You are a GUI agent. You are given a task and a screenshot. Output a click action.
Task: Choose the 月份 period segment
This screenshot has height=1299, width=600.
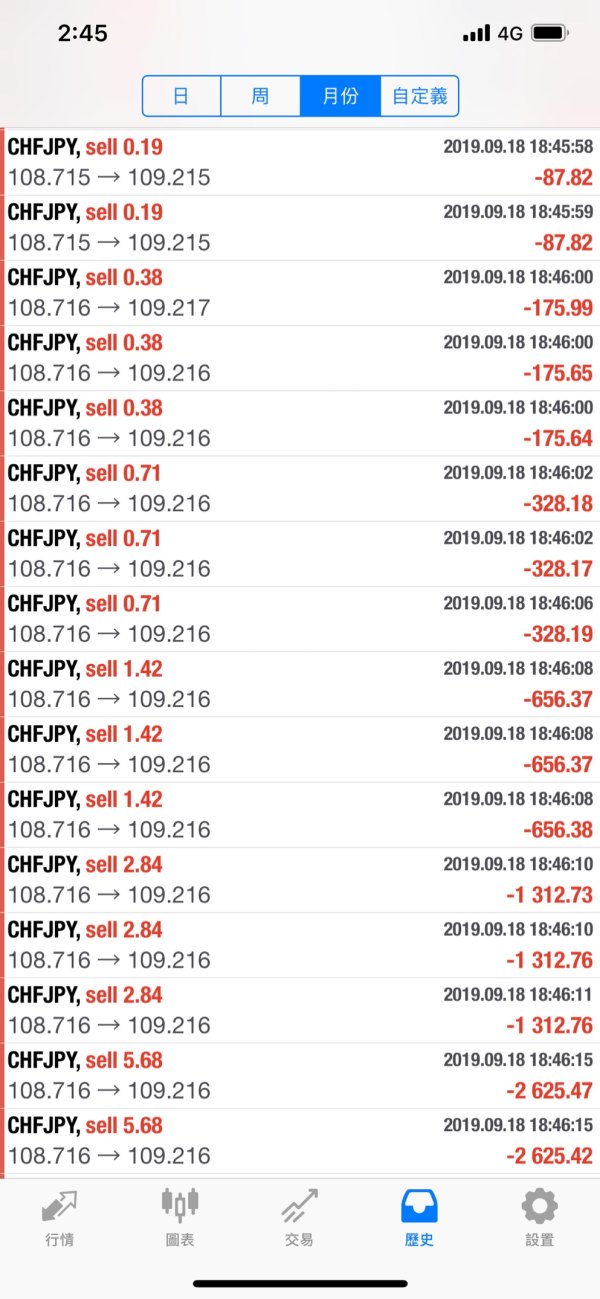point(340,96)
